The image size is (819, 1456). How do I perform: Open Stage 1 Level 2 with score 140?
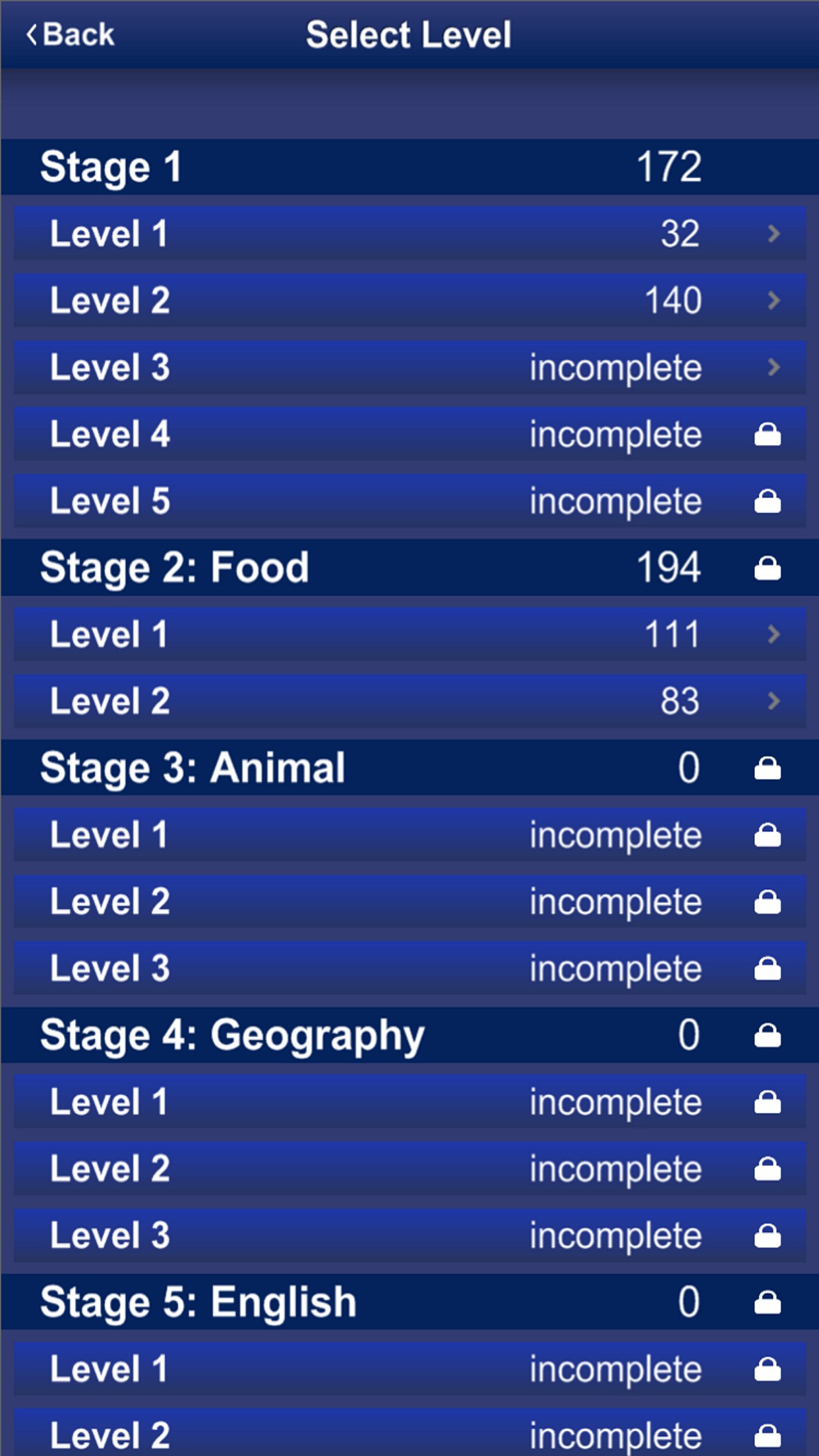(x=409, y=301)
